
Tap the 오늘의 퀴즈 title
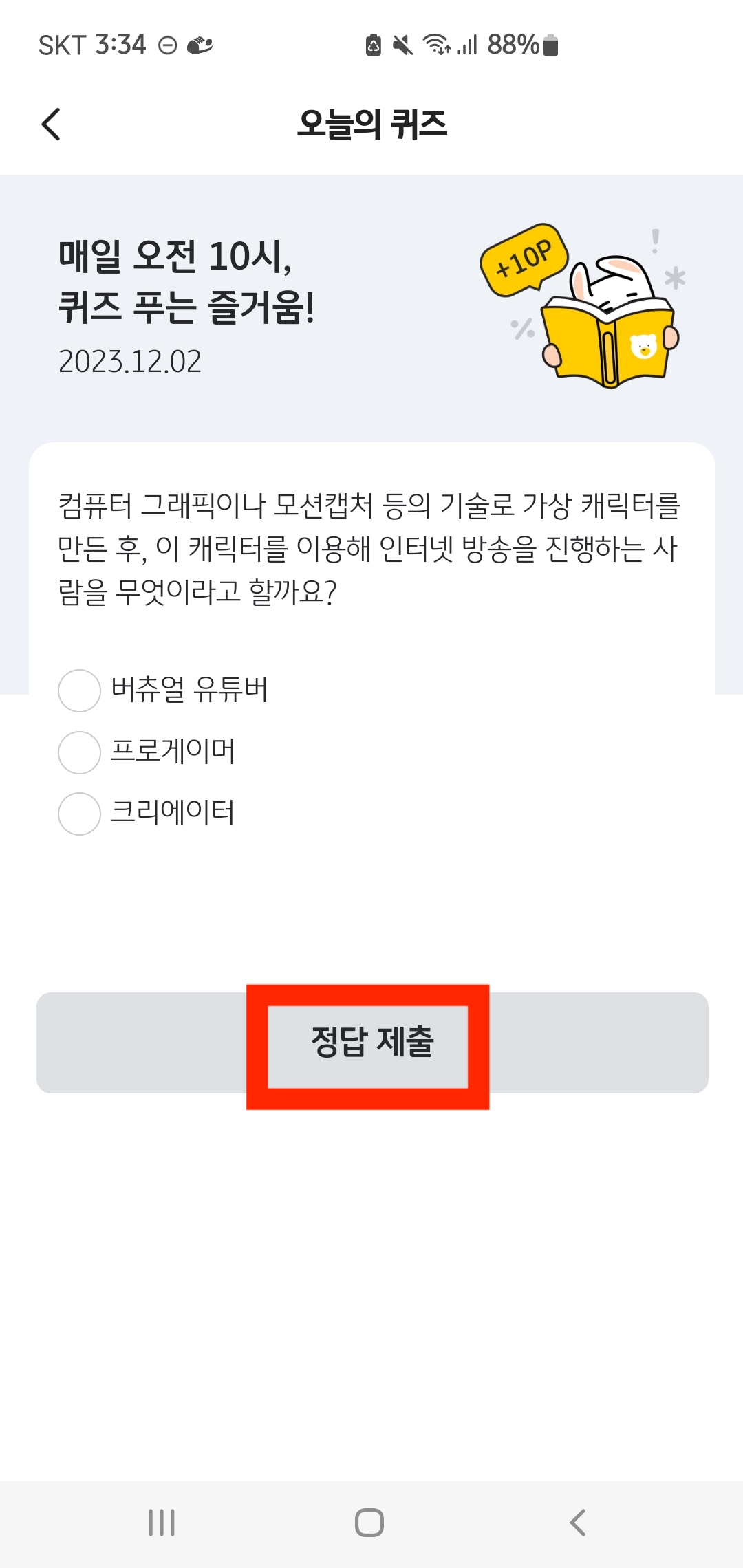(x=371, y=124)
